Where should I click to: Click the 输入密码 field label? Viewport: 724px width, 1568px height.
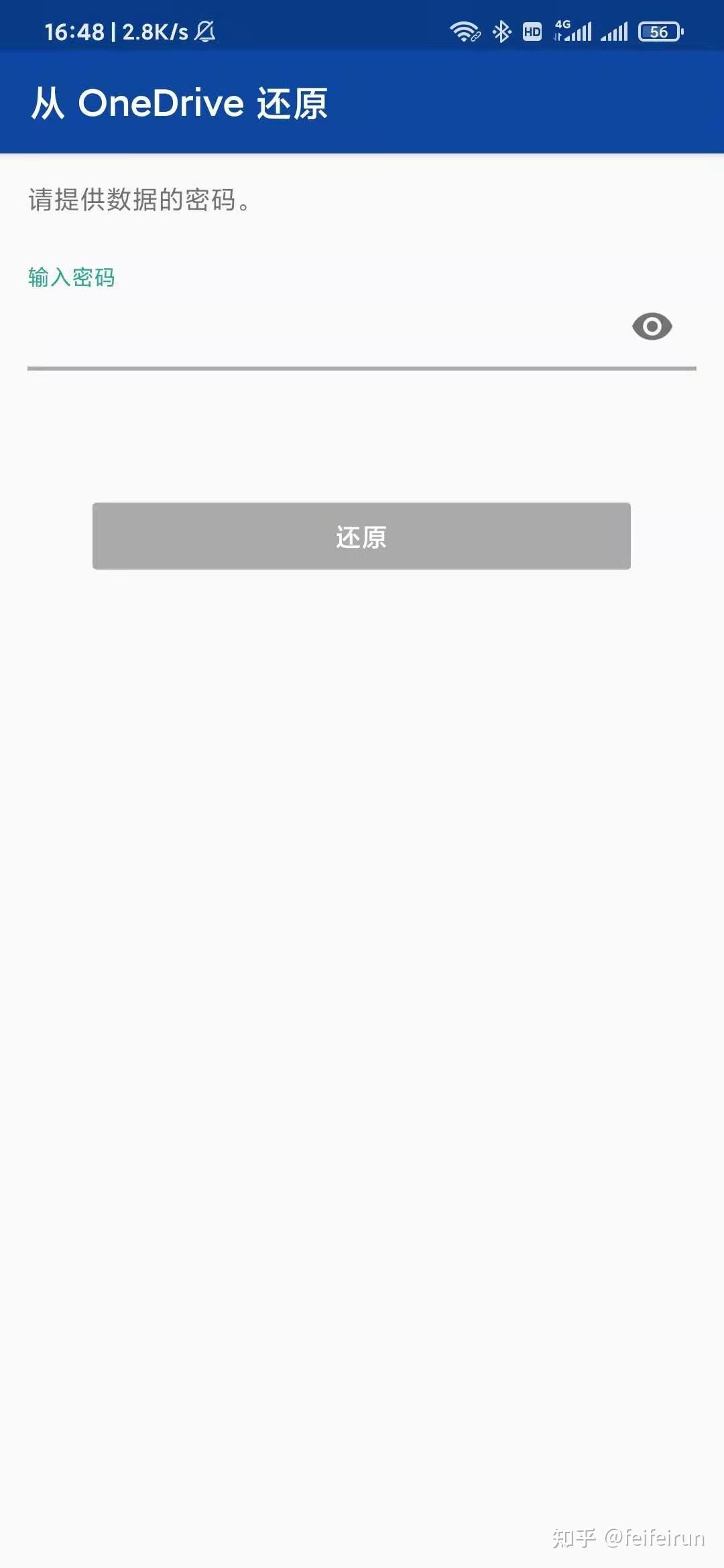pyautogui.click(x=72, y=277)
